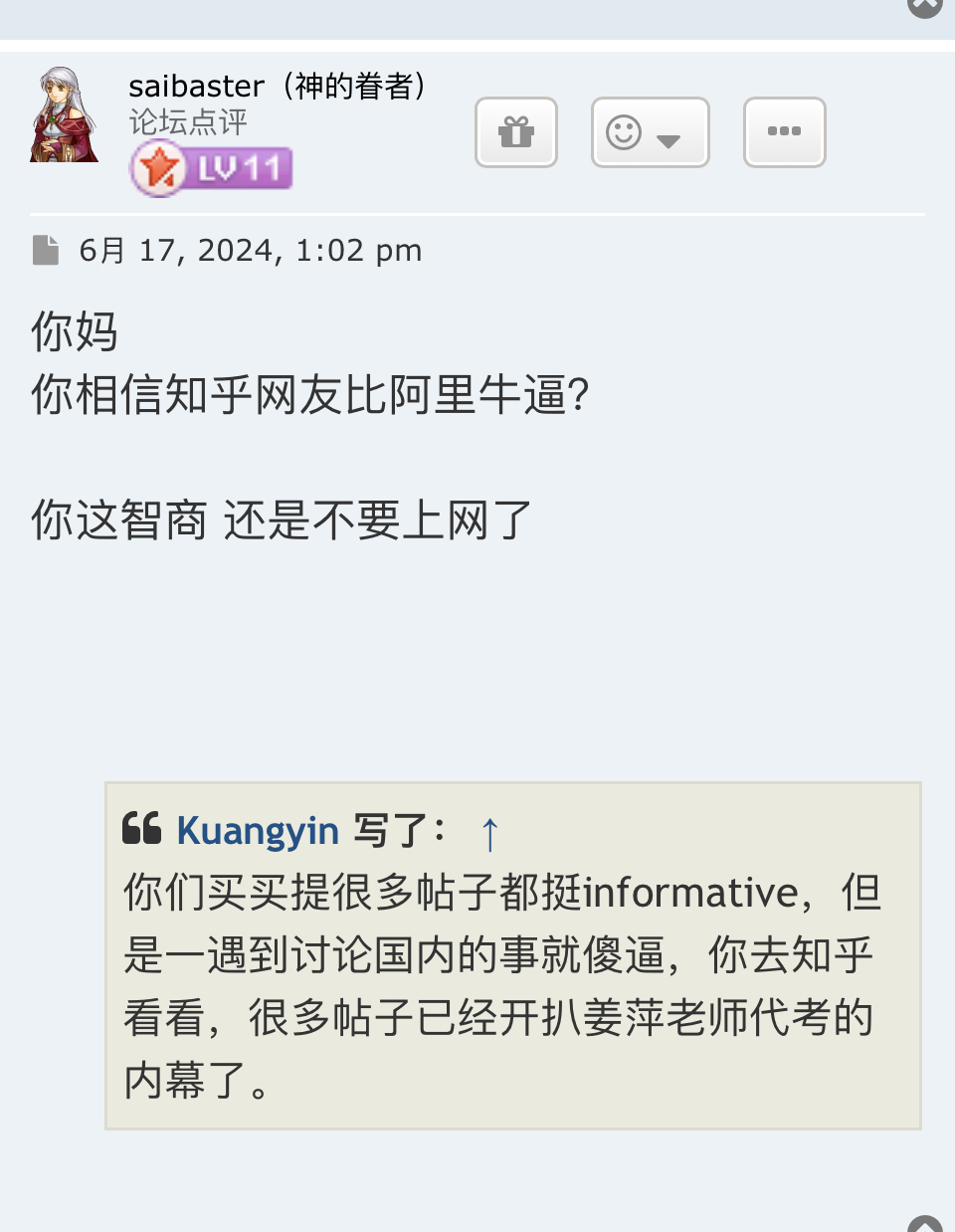Screen dimensions: 955x1232
Task: Open the three-dots post options menu
Action: click(784, 132)
